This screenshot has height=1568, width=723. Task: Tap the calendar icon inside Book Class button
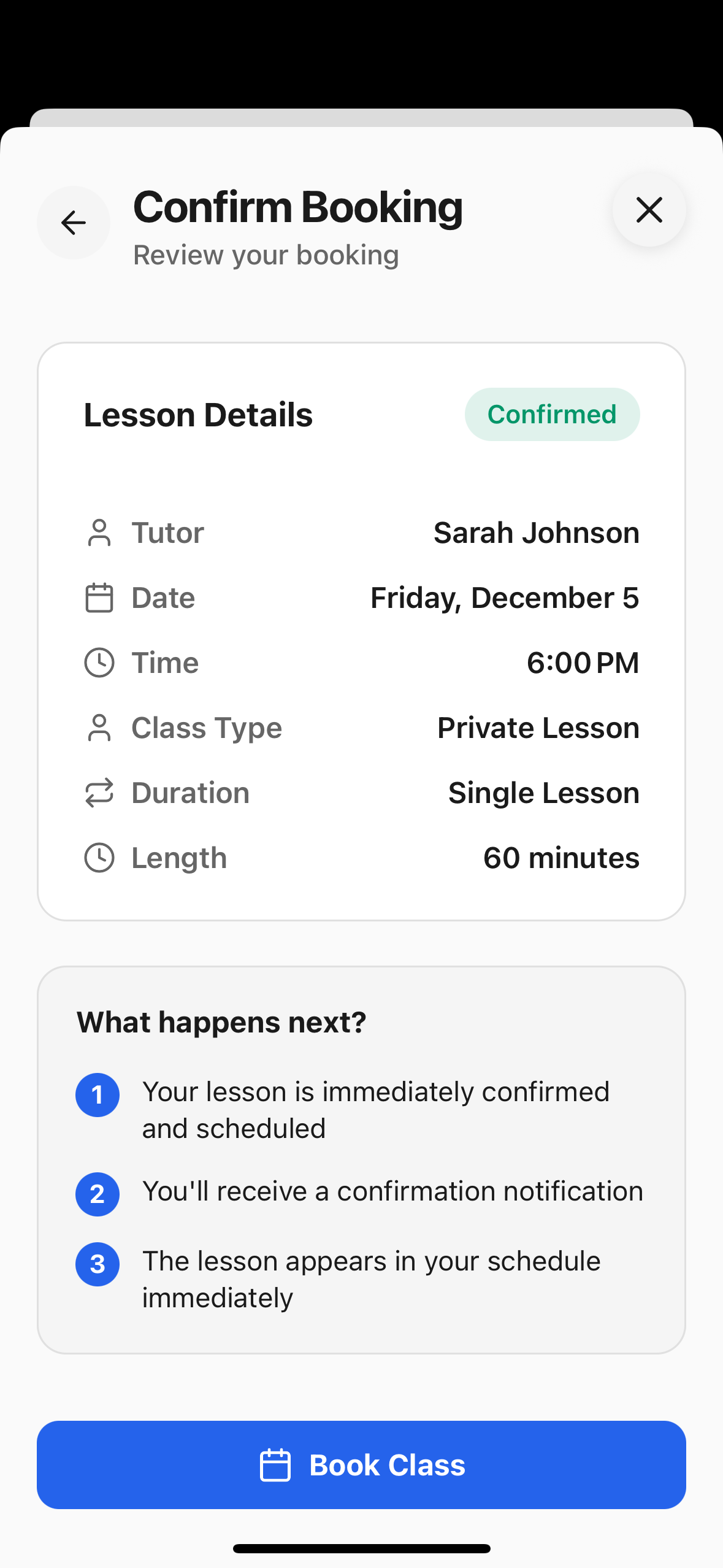click(275, 1465)
